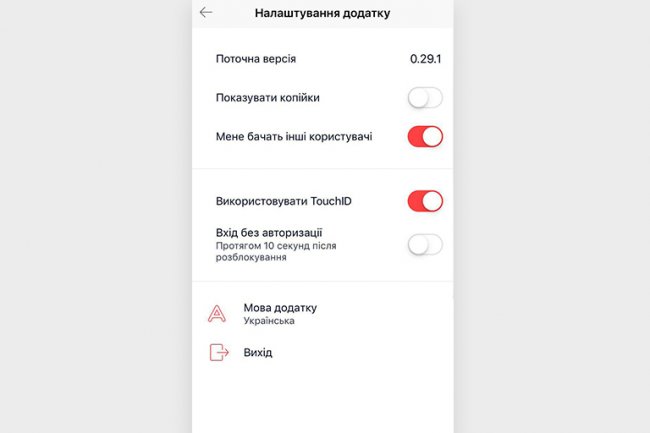Enable the Показувати копійки switch
The image size is (650, 433).
(425, 98)
